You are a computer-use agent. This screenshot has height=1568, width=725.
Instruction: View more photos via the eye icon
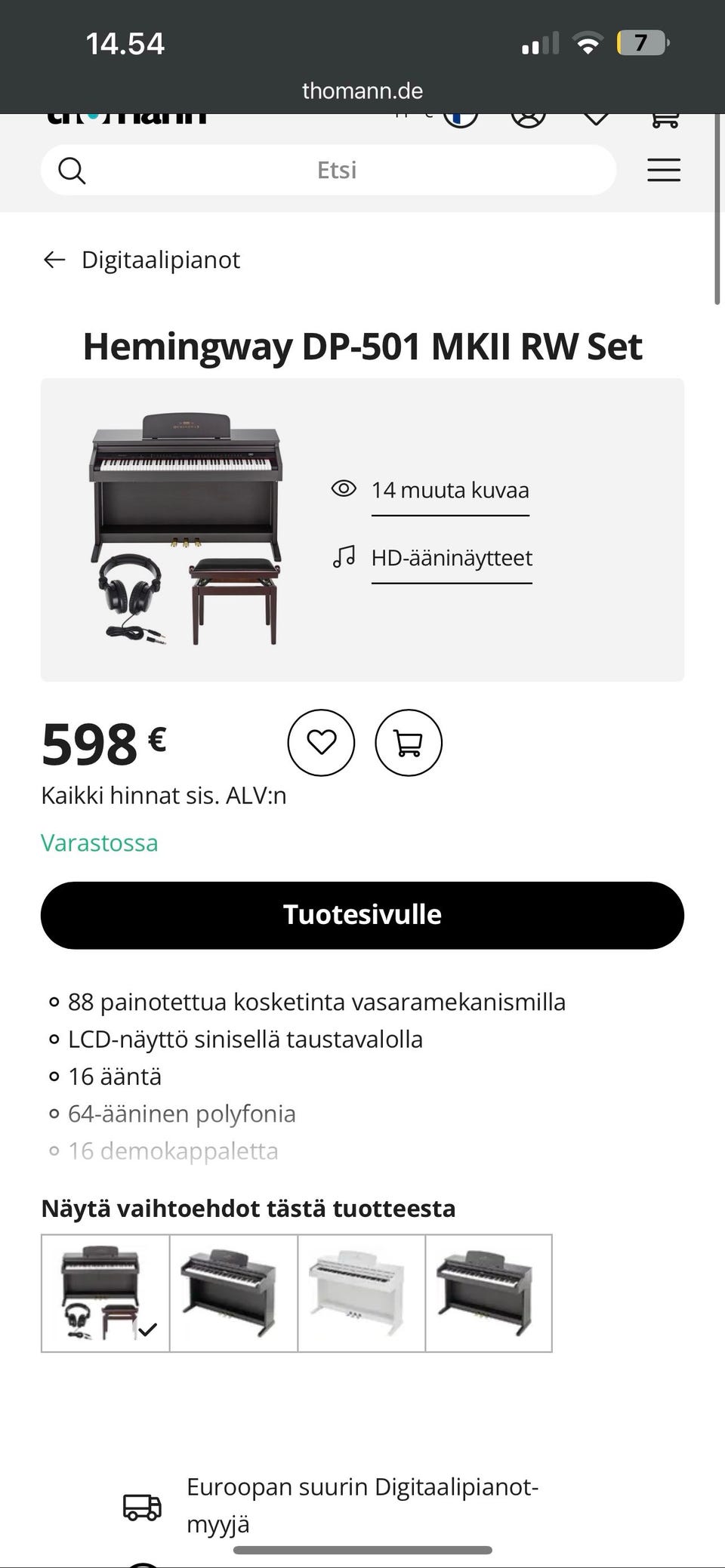(344, 489)
